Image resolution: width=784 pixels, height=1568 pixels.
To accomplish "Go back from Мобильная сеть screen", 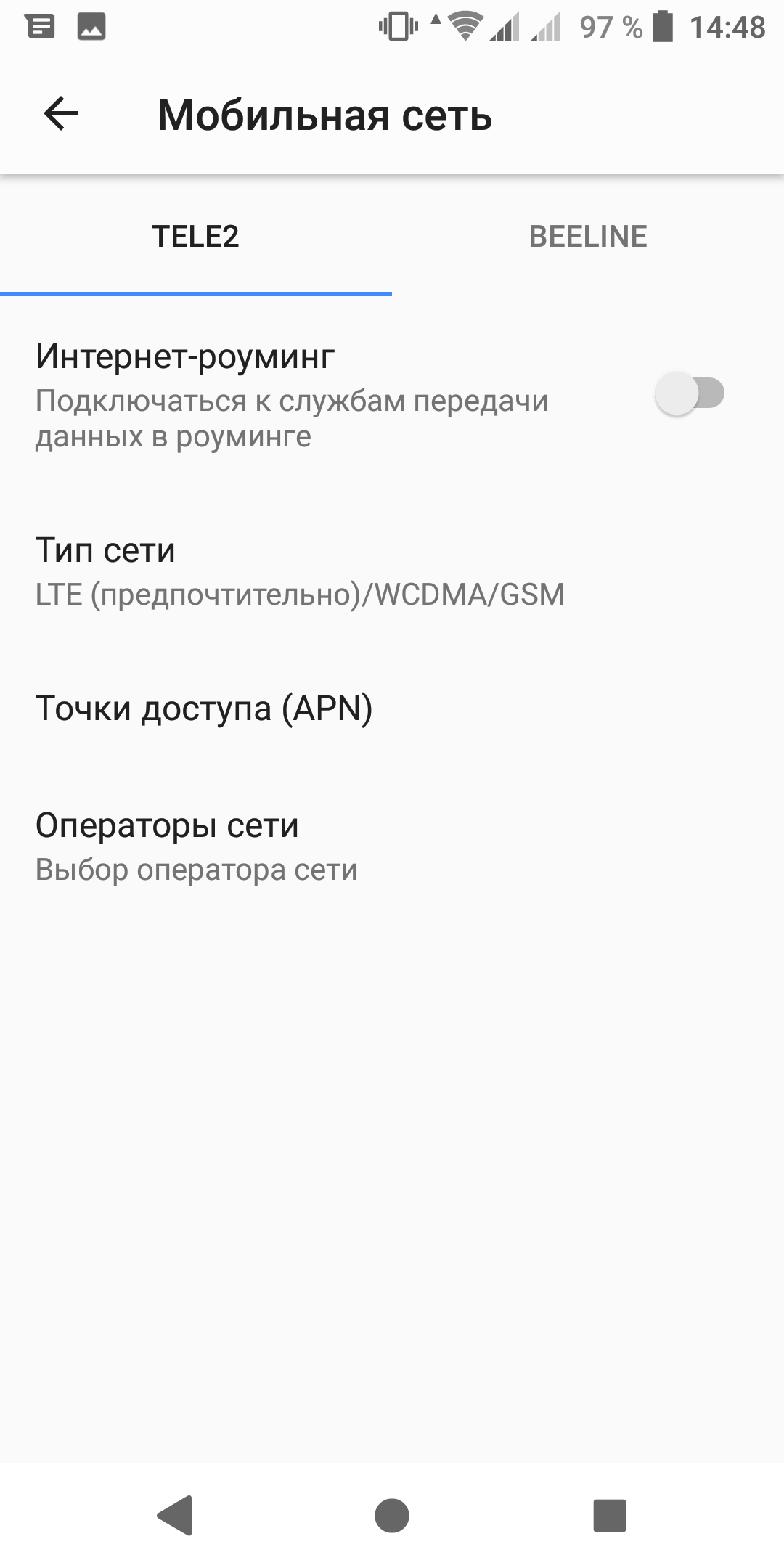I will pyautogui.click(x=61, y=114).
